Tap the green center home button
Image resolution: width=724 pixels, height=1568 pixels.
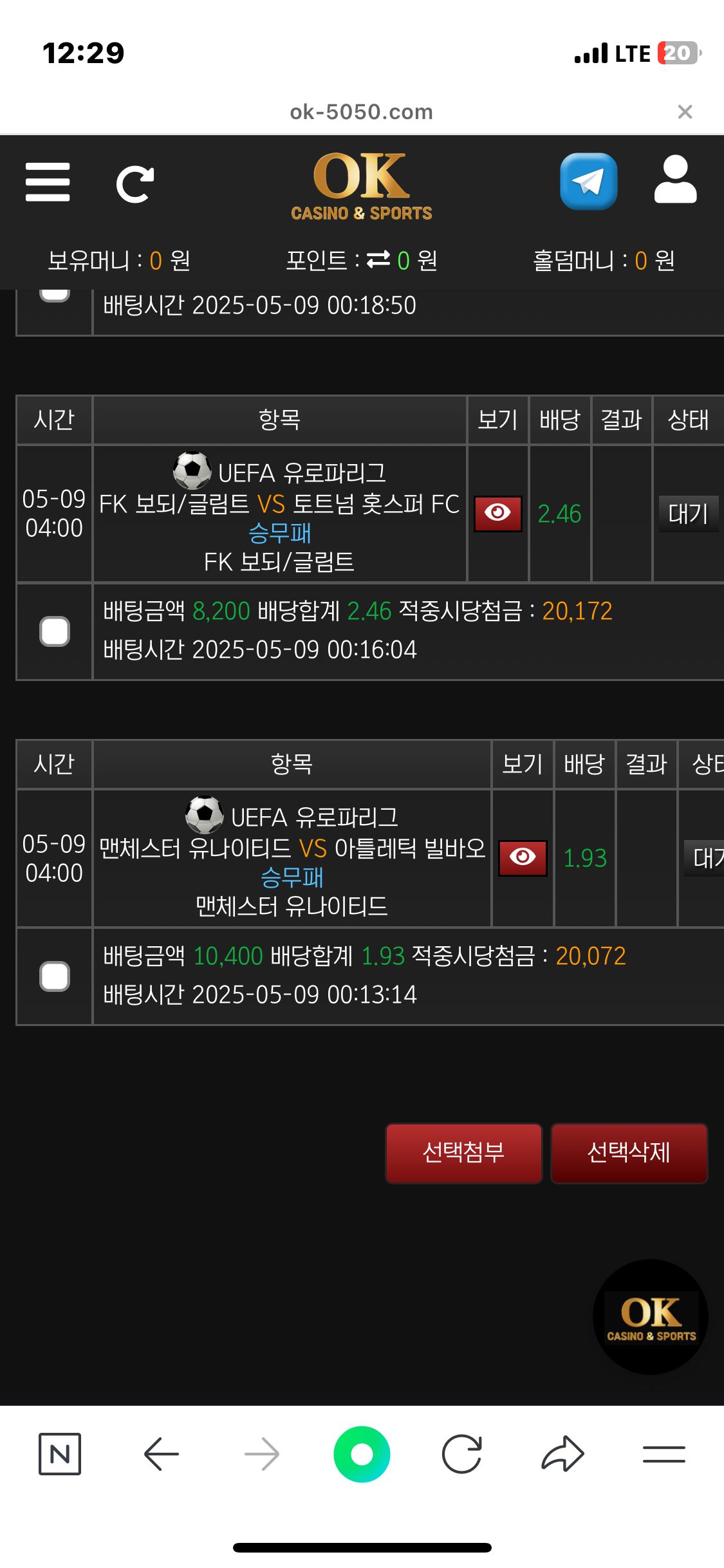(362, 1454)
